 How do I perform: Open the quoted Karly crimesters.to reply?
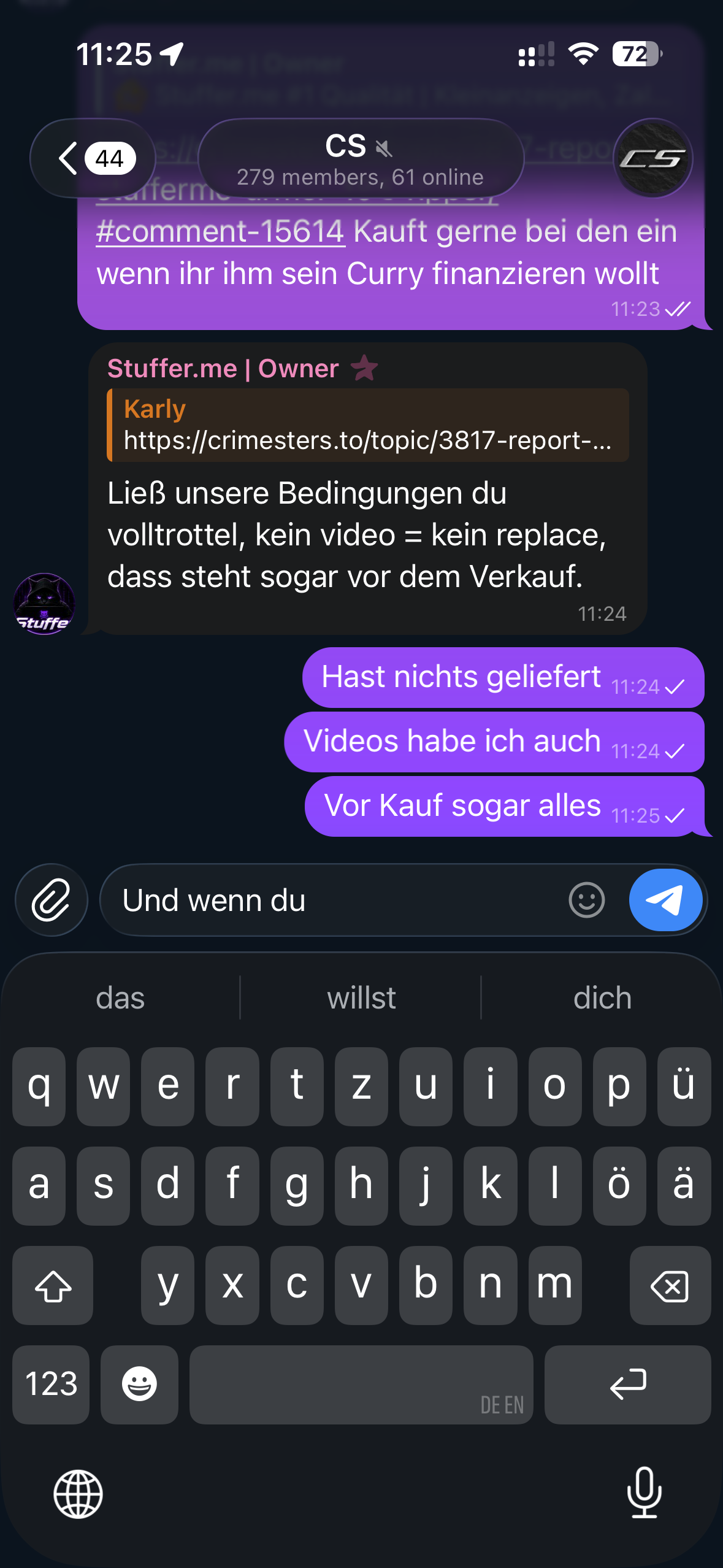(368, 425)
